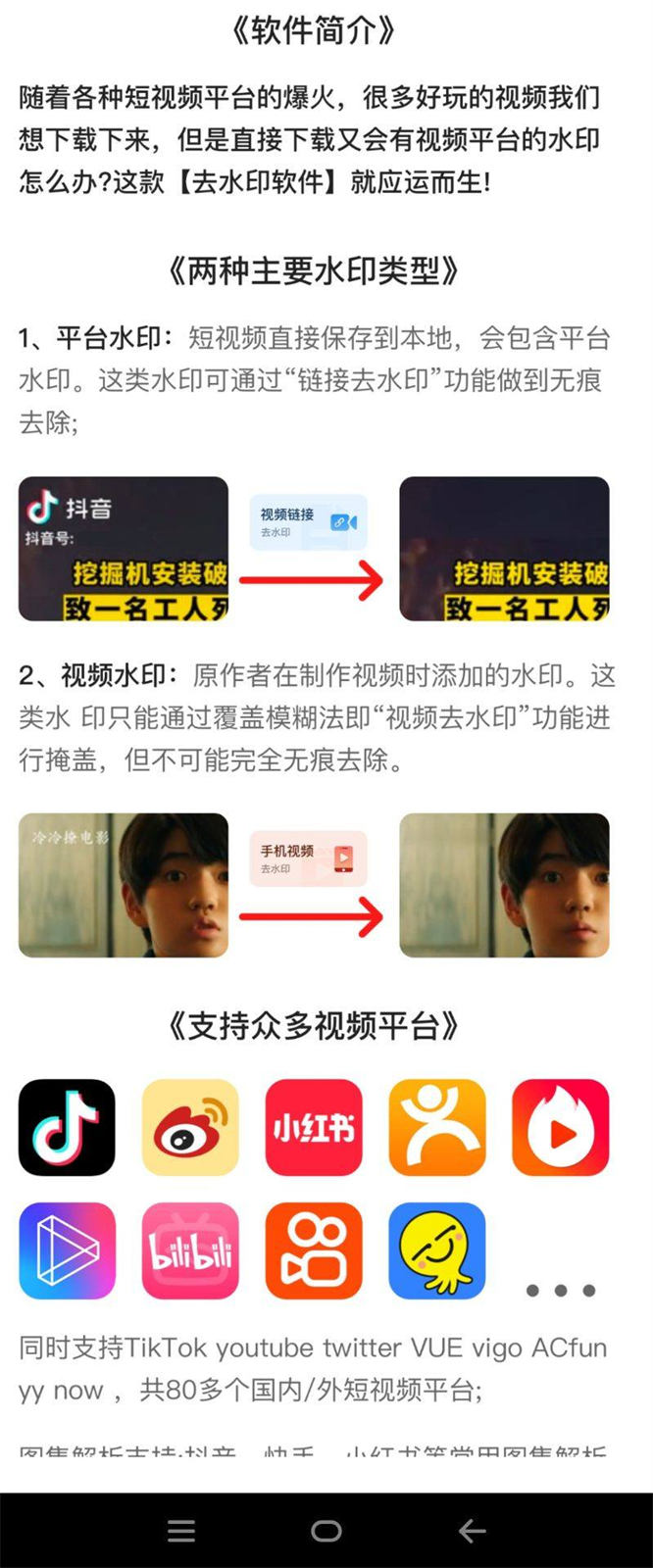Go to the home screen
Viewport: 653px width, 1568px height.
[x=326, y=1531]
